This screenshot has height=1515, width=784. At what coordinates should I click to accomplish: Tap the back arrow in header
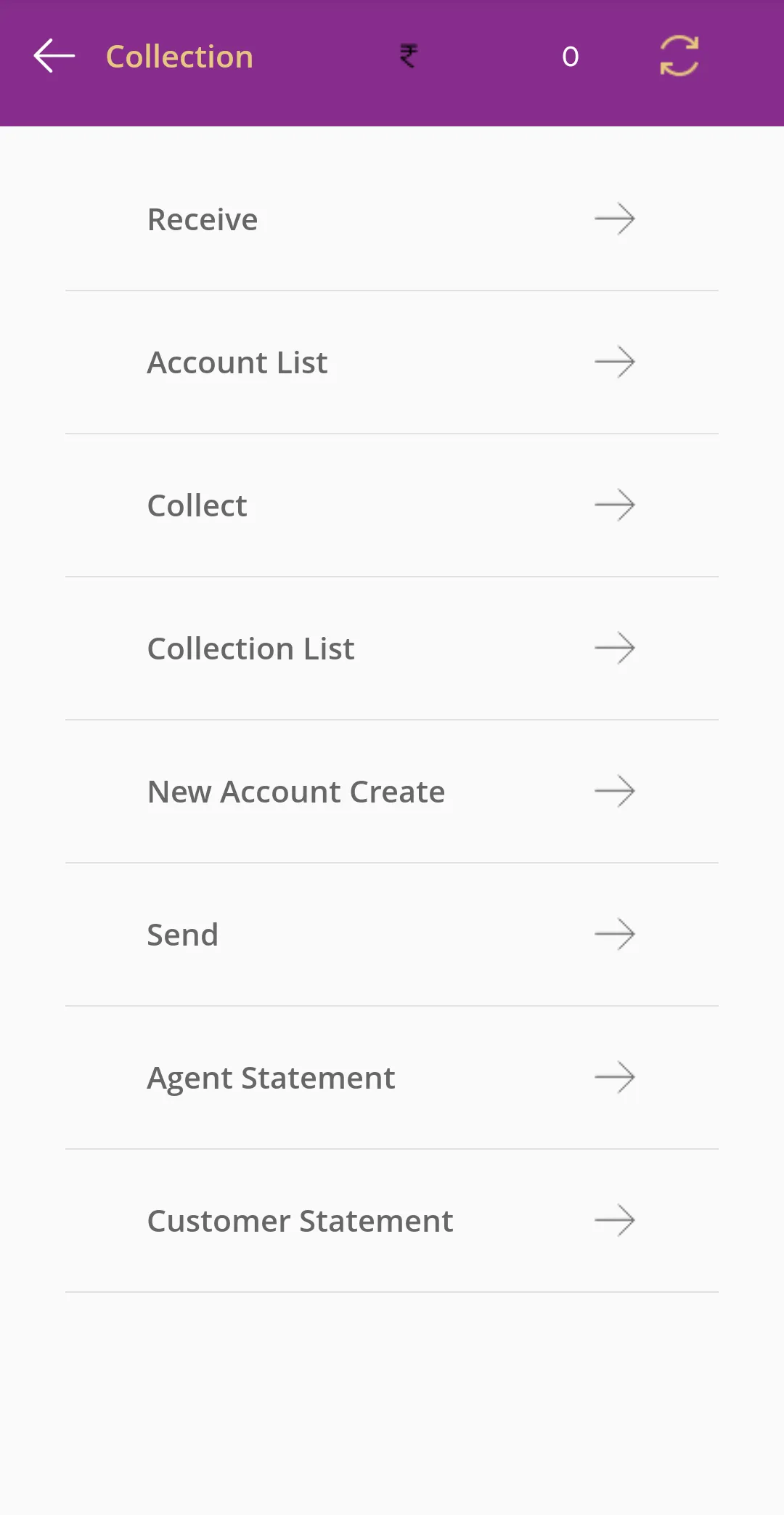[53, 56]
